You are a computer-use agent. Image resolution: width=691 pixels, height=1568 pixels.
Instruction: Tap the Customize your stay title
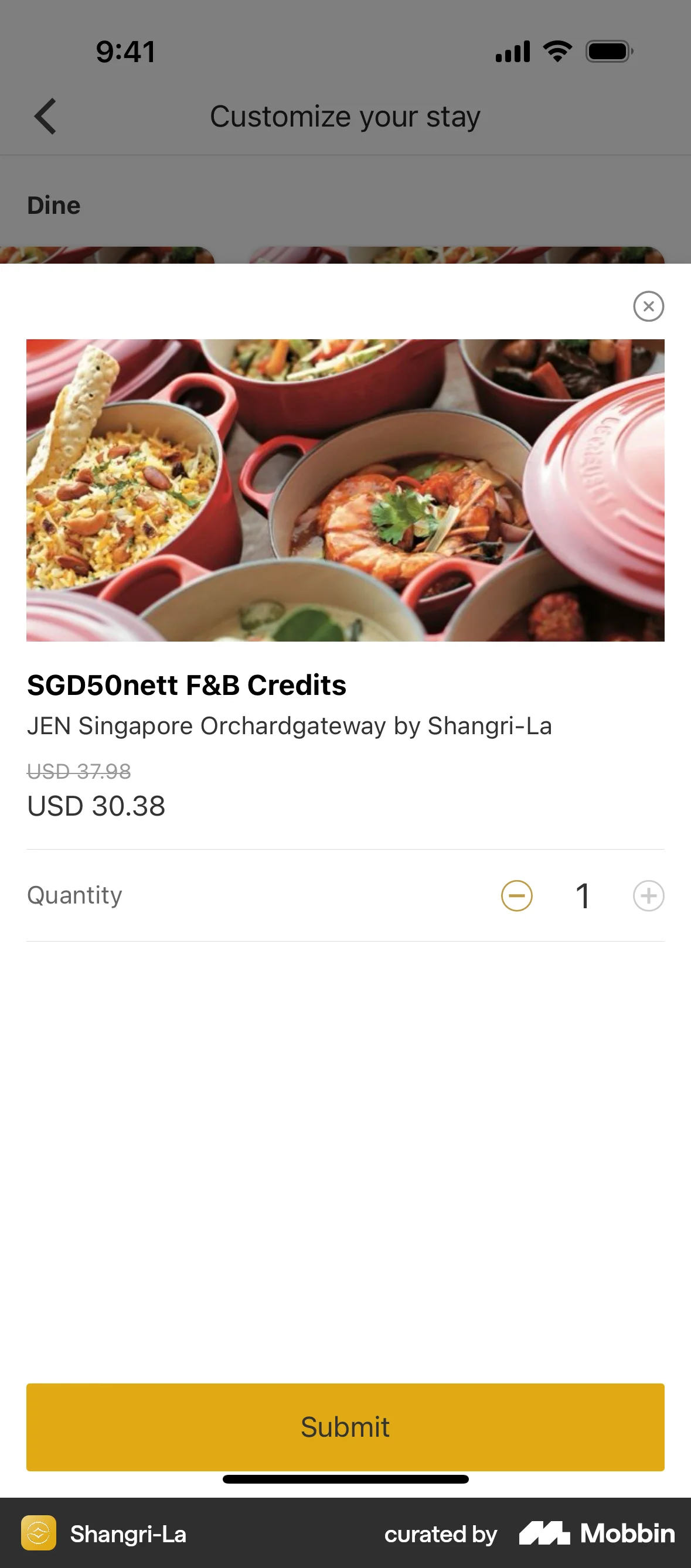pyautogui.click(x=345, y=115)
